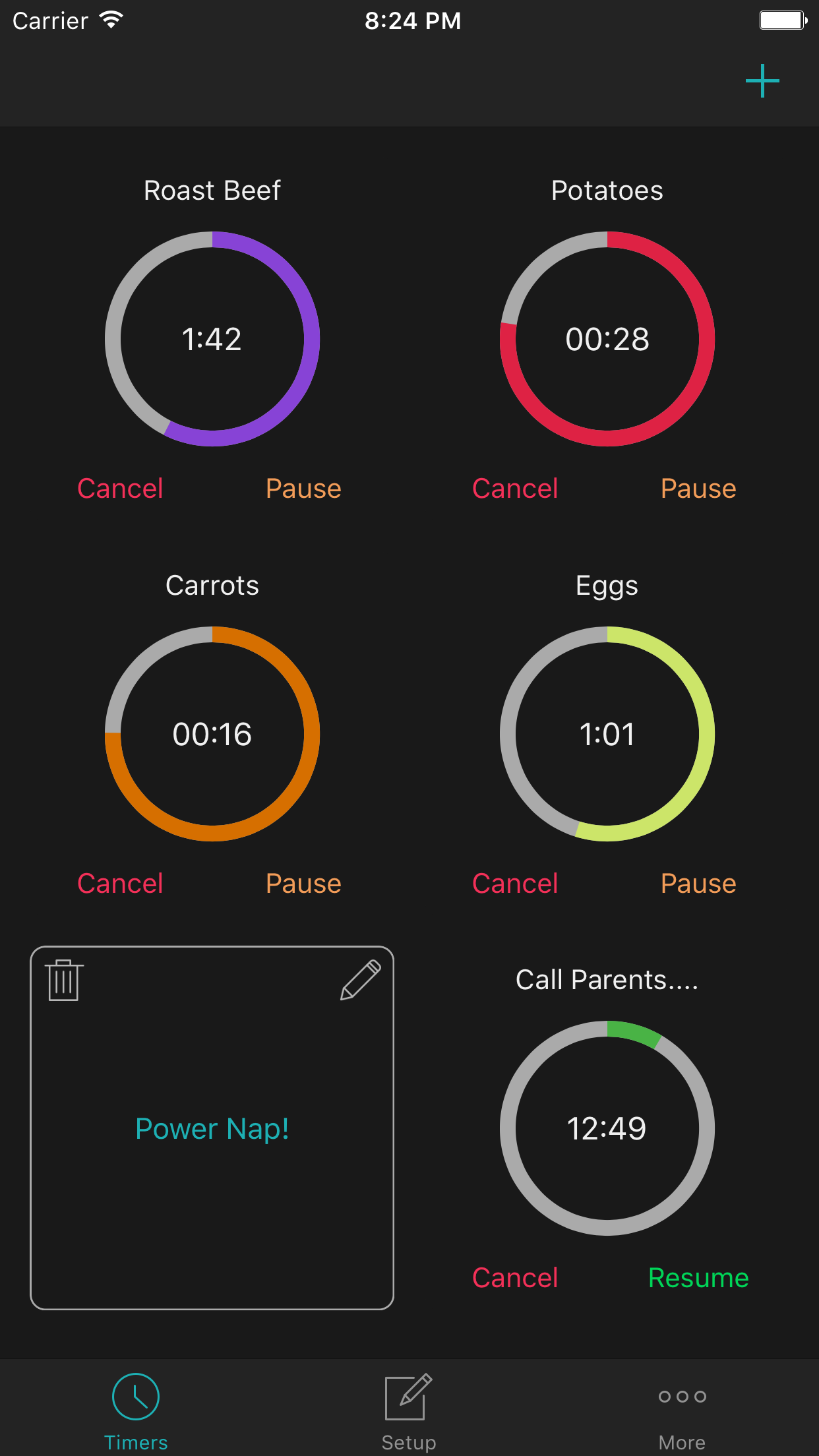Start the Power Nap! timer
The height and width of the screenshot is (1456, 819).
(212, 1129)
